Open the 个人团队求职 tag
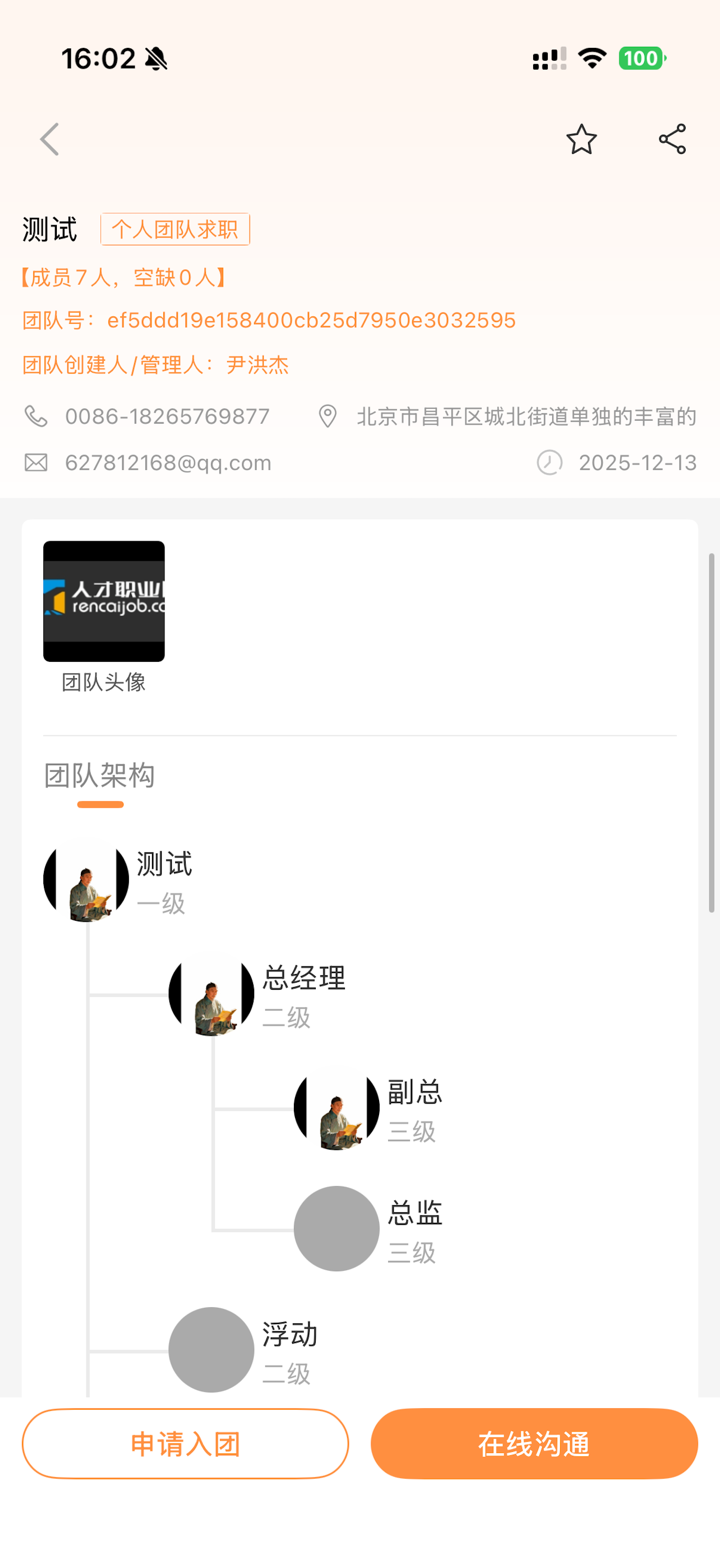This screenshot has width=720, height=1558. click(175, 229)
